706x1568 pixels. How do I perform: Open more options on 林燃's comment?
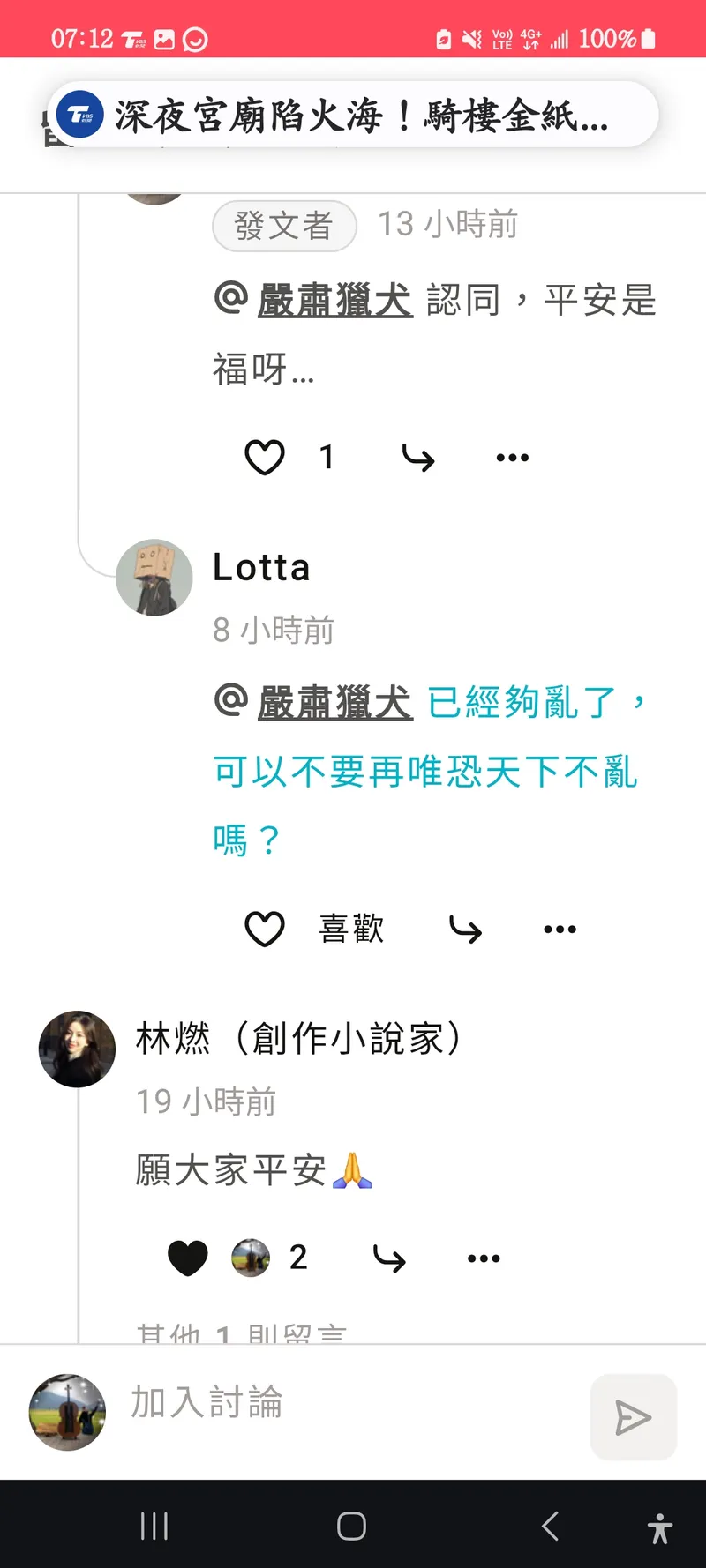(484, 1258)
